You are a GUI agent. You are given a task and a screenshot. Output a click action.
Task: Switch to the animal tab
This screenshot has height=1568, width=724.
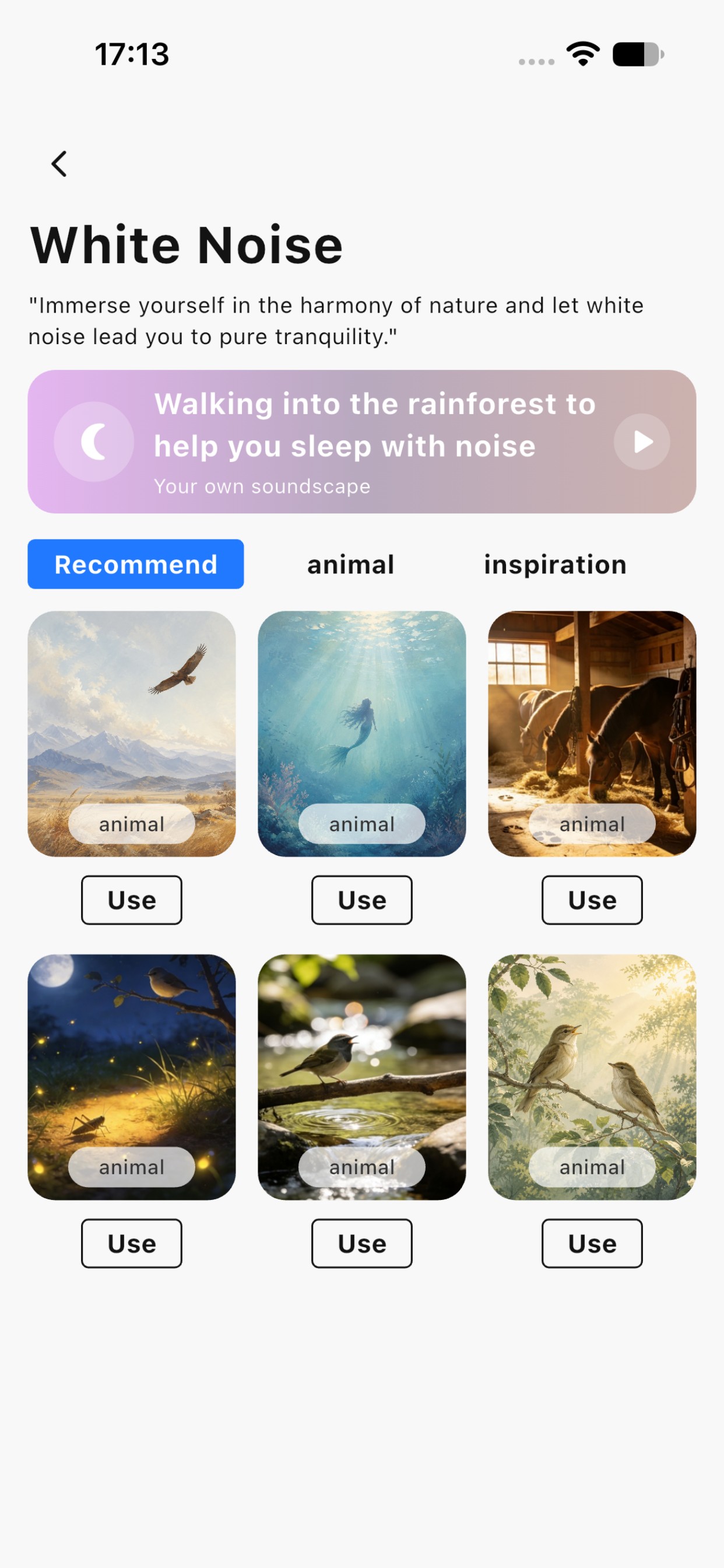(350, 564)
